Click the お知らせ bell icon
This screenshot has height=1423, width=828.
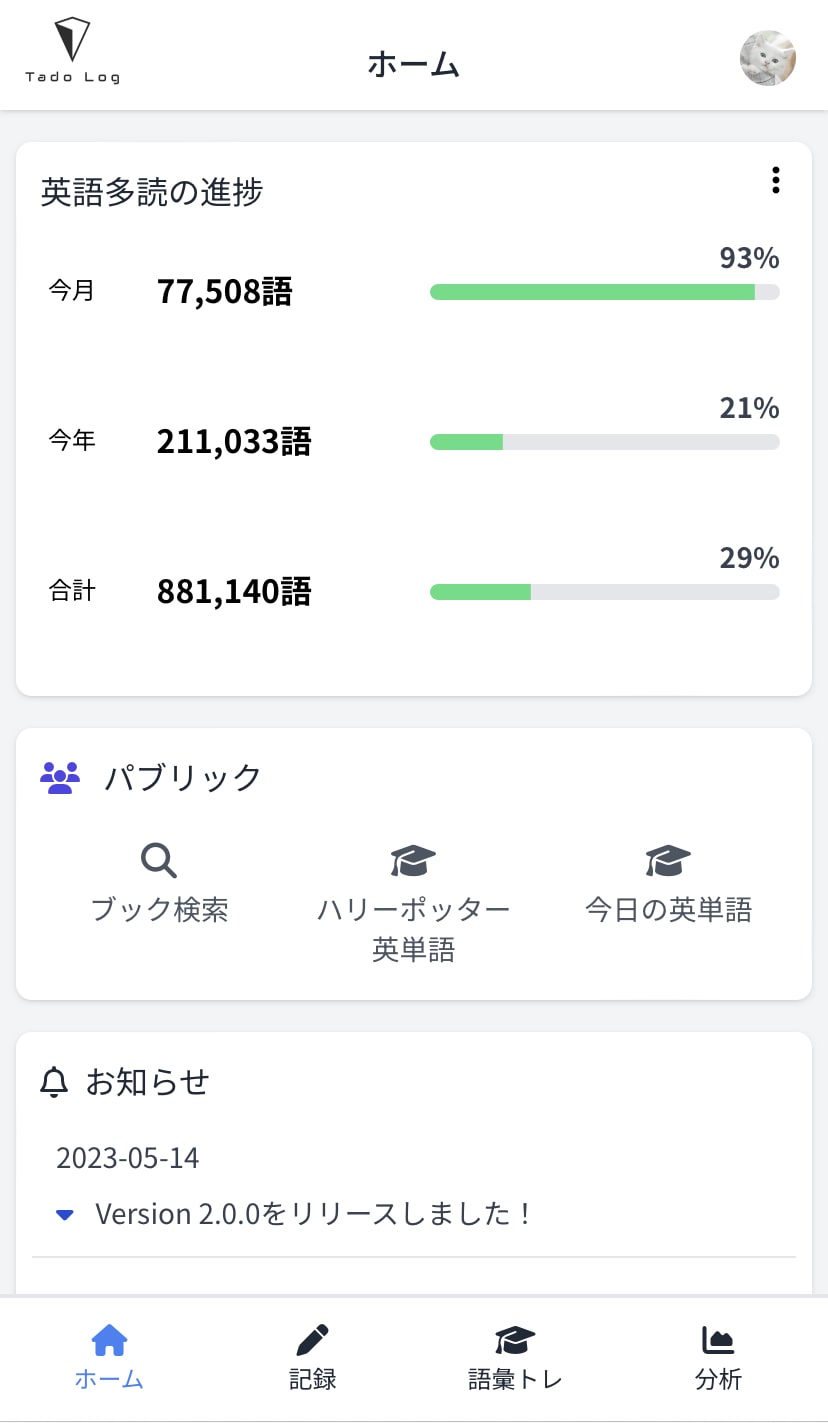click(53, 1081)
